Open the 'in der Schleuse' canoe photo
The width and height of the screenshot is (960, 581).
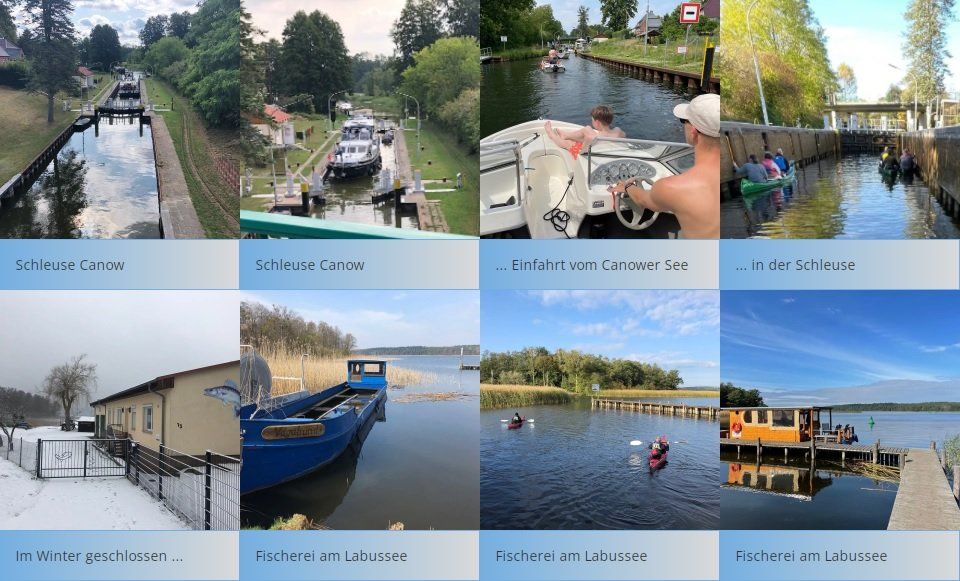pos(839,120)
